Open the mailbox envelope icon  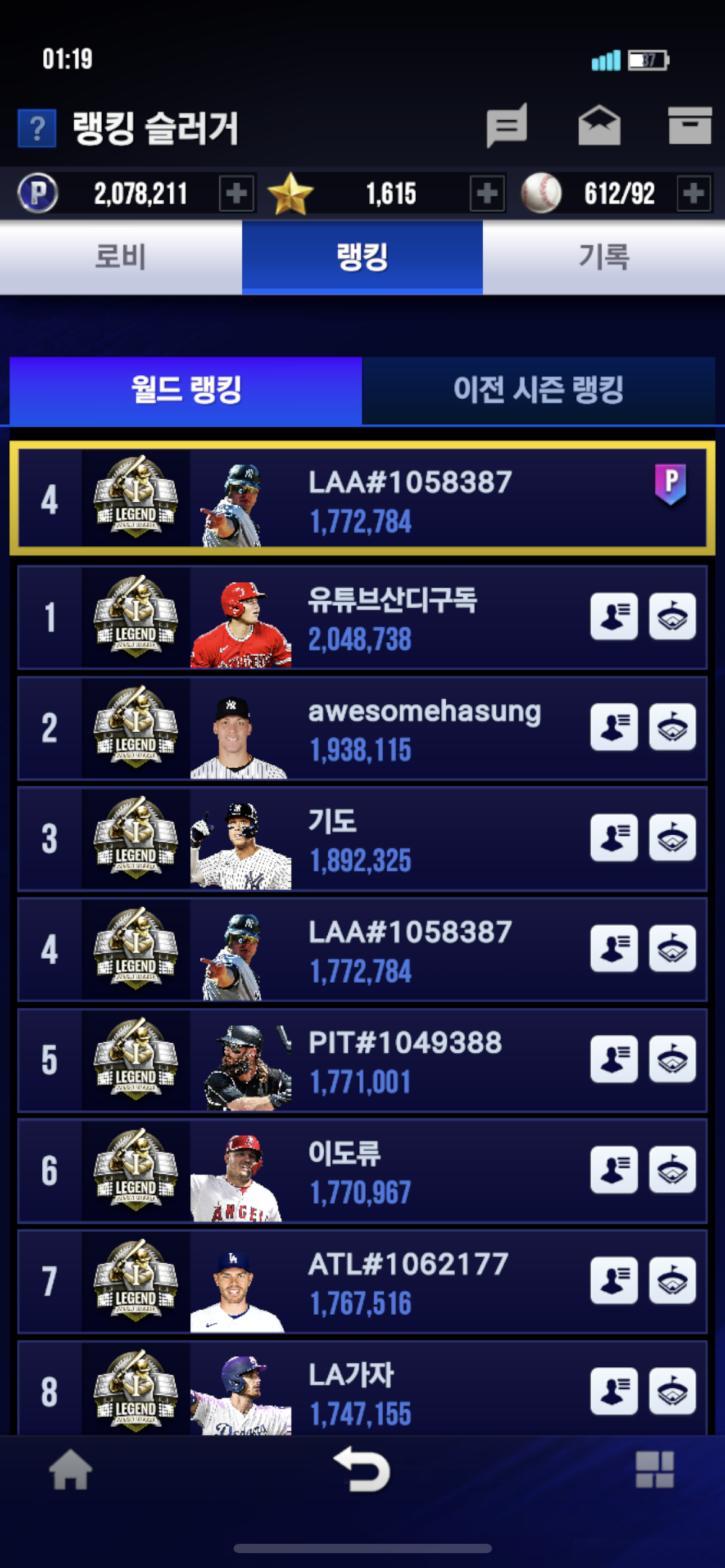pyautogui.click(x=599, y=126)
